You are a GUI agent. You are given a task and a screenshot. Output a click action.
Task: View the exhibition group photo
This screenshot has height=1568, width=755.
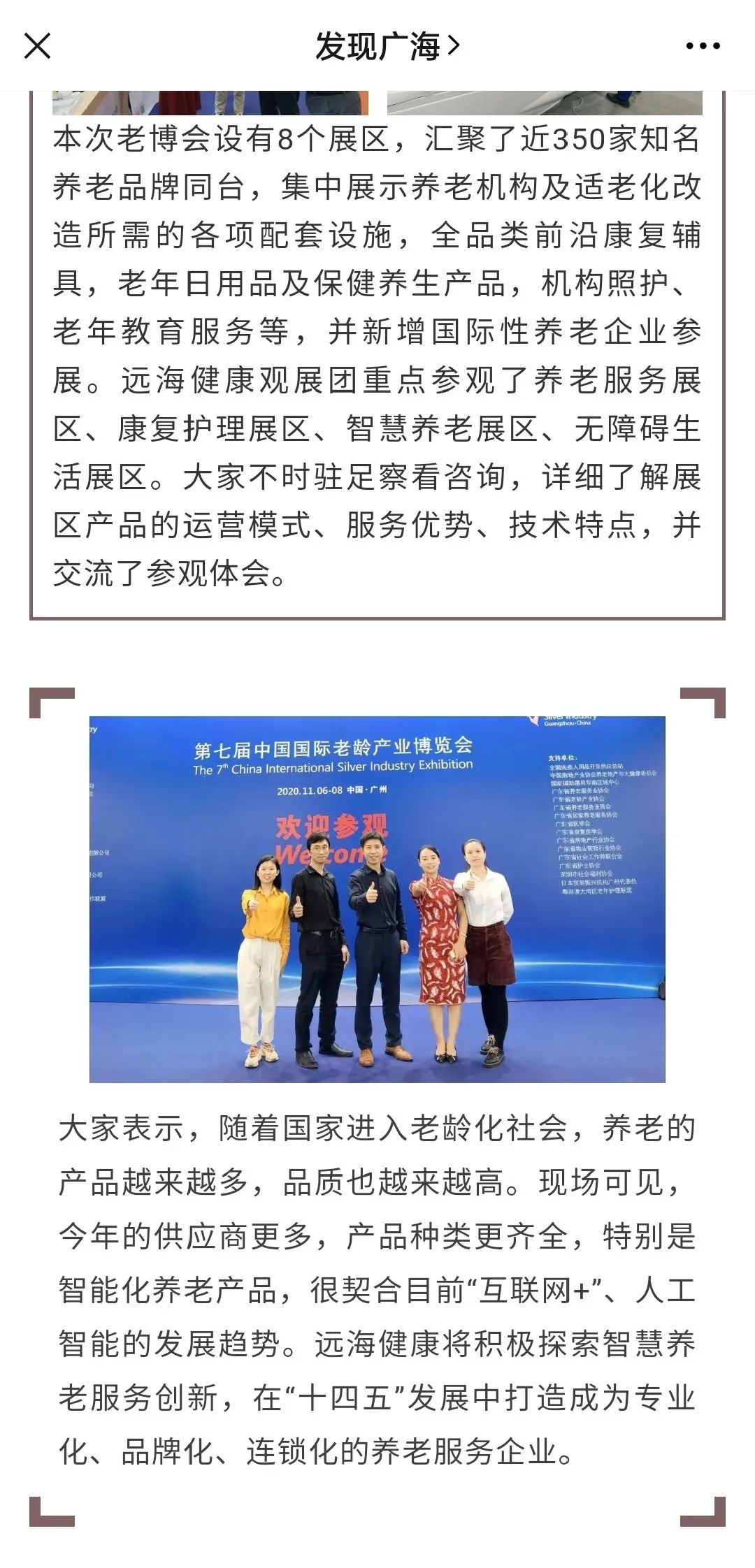(x=377, y=899)
